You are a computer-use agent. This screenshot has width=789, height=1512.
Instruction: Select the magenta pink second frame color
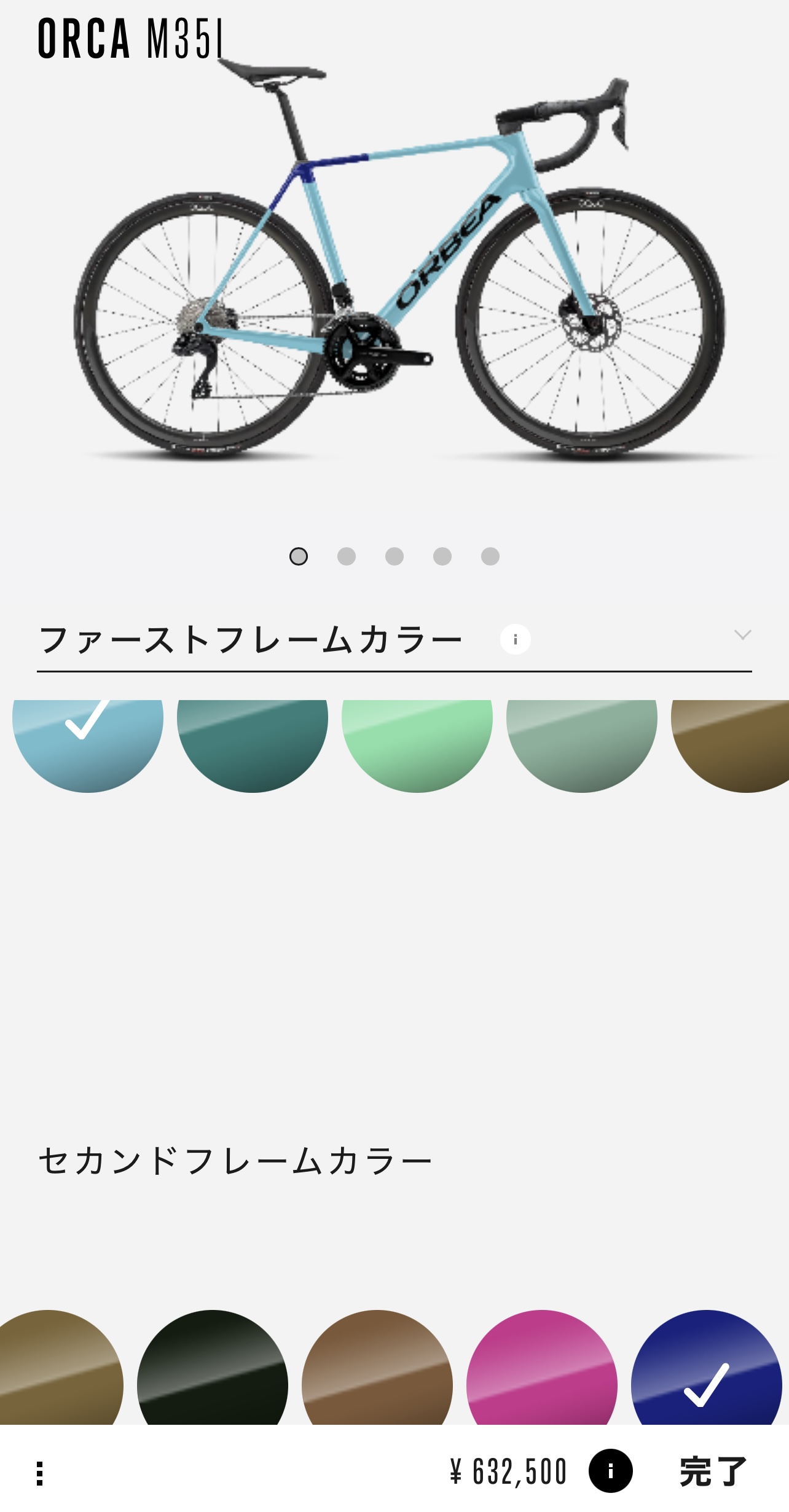click(x=542, y=1371)
